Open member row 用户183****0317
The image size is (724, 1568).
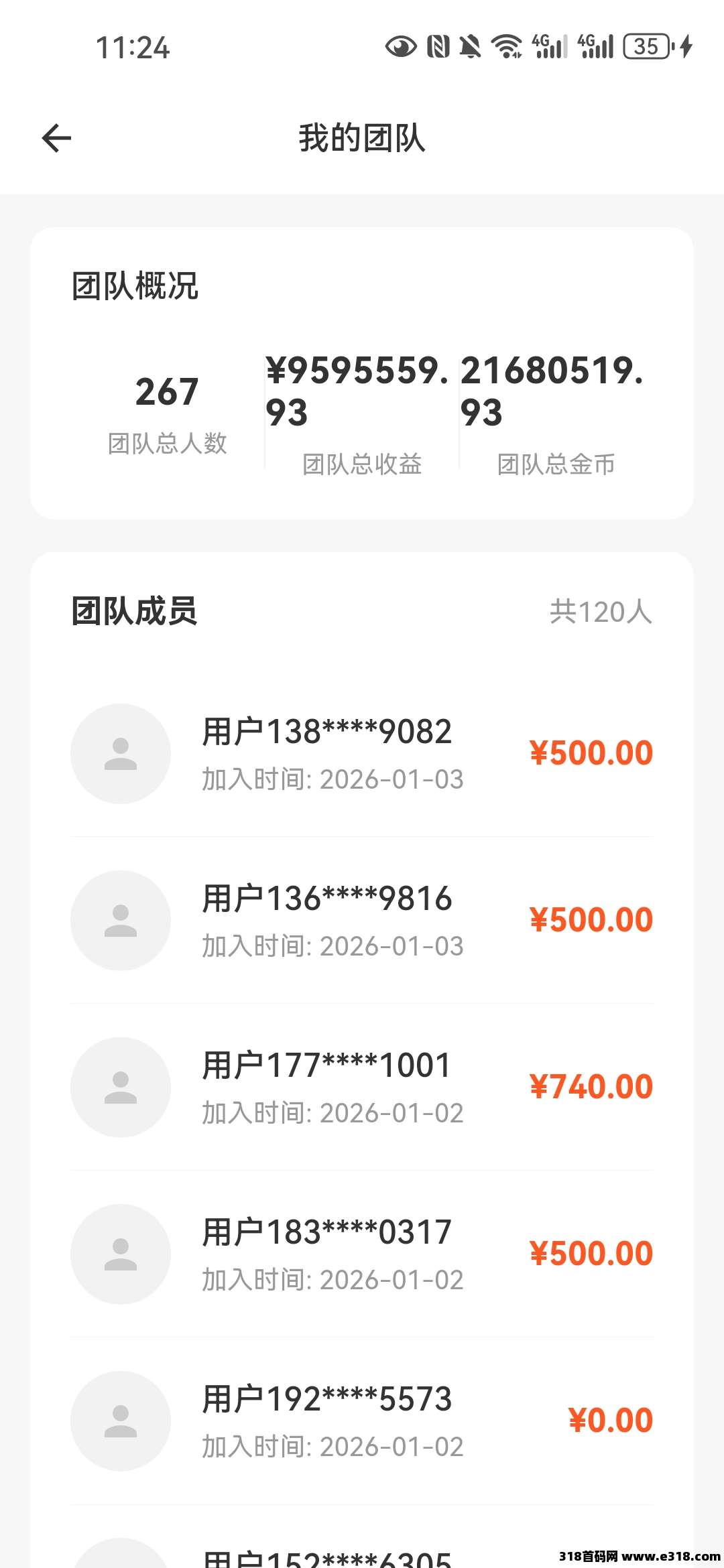click(327, 1254)
